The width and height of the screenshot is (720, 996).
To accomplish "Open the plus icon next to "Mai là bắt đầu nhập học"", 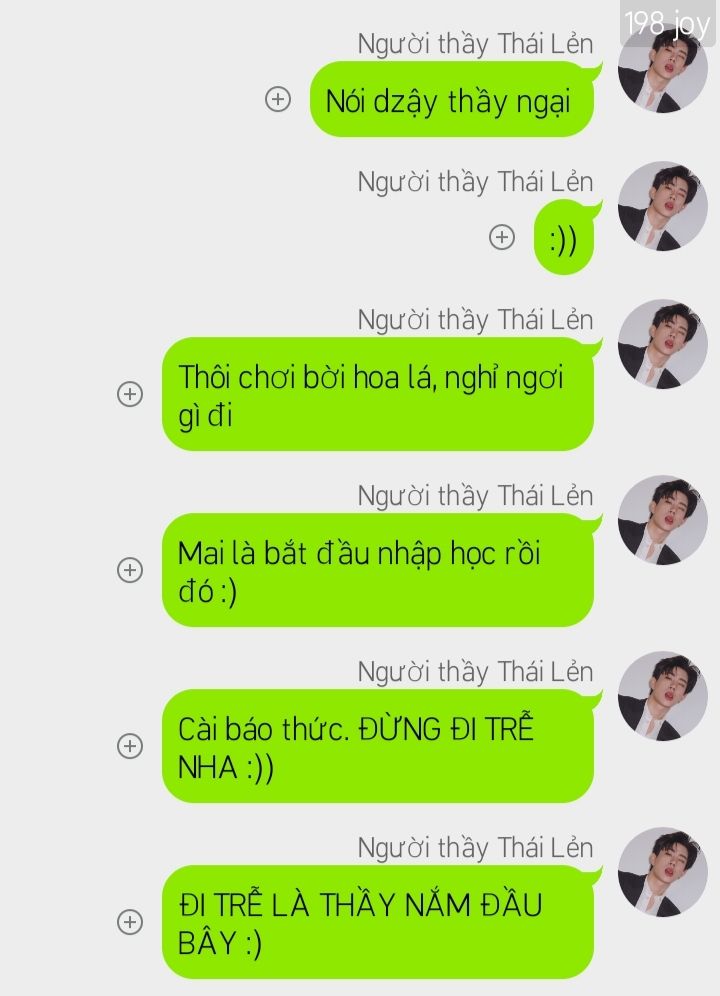I will click(x=130, y=570).
